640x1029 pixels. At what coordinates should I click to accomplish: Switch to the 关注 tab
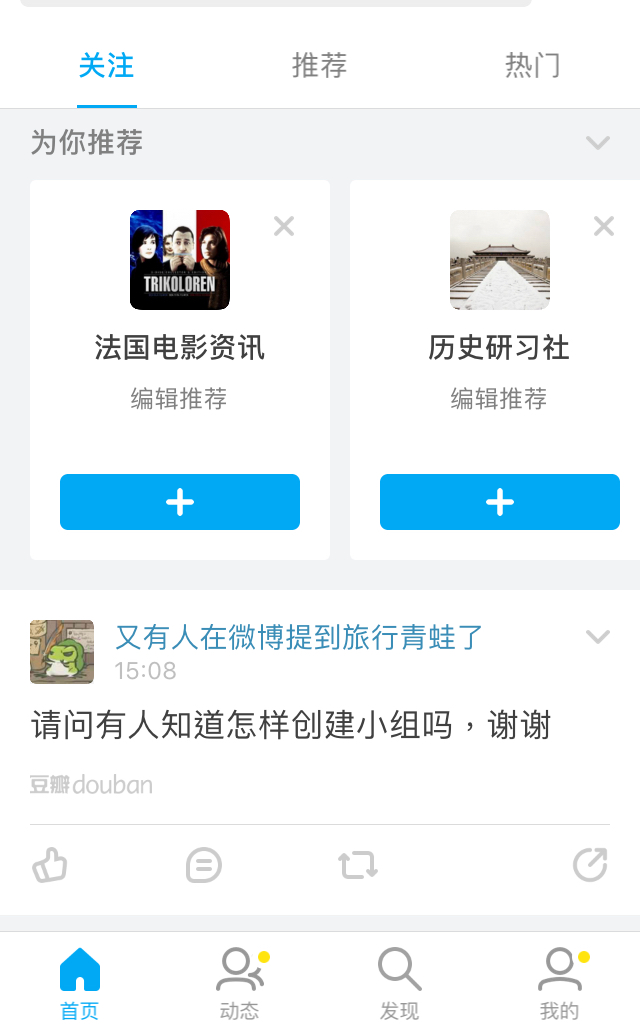tap(106, 67)
